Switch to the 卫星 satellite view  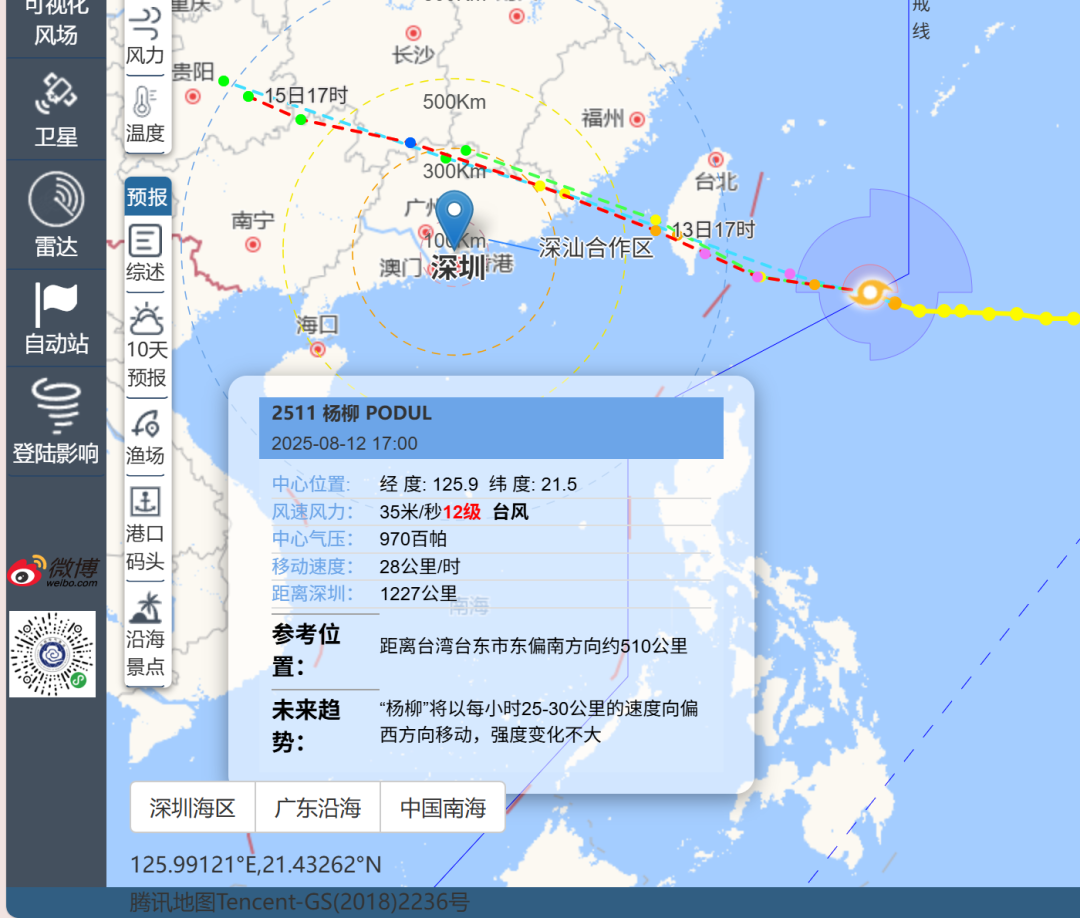coord(56,109)
